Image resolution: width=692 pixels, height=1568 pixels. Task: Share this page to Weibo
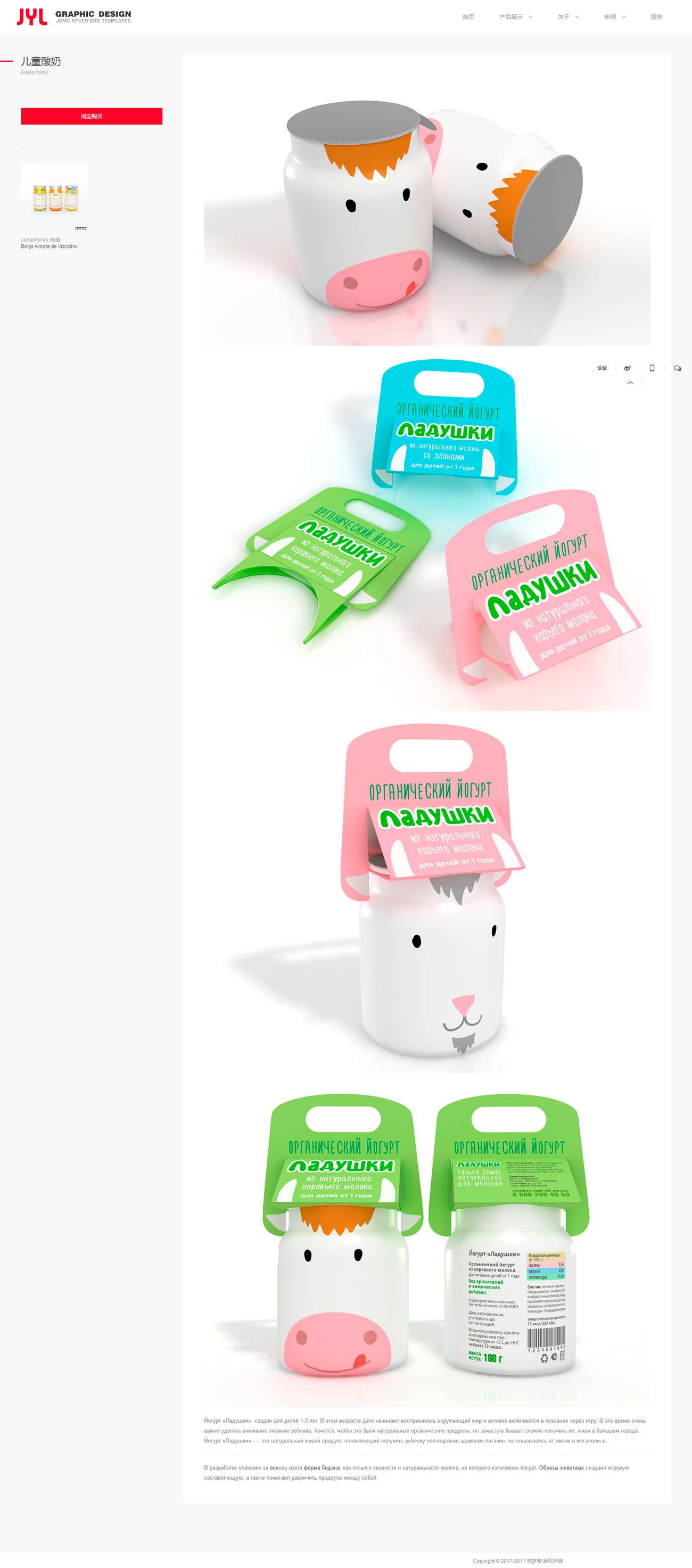(627, 368)
